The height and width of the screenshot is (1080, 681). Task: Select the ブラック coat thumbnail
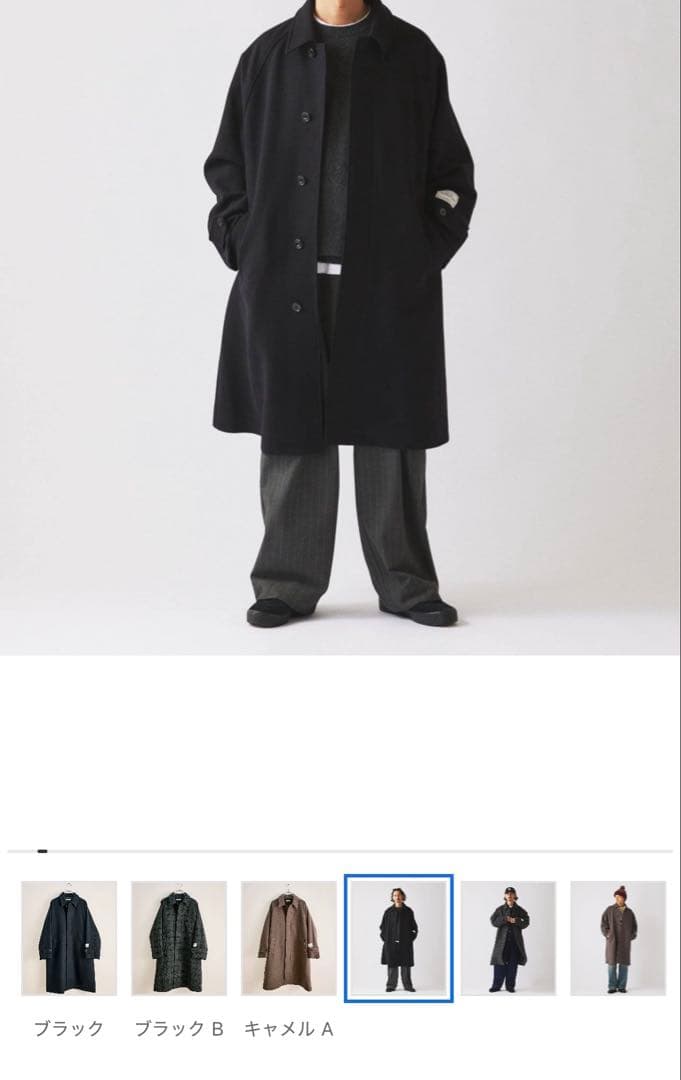[x=69, y=937]
